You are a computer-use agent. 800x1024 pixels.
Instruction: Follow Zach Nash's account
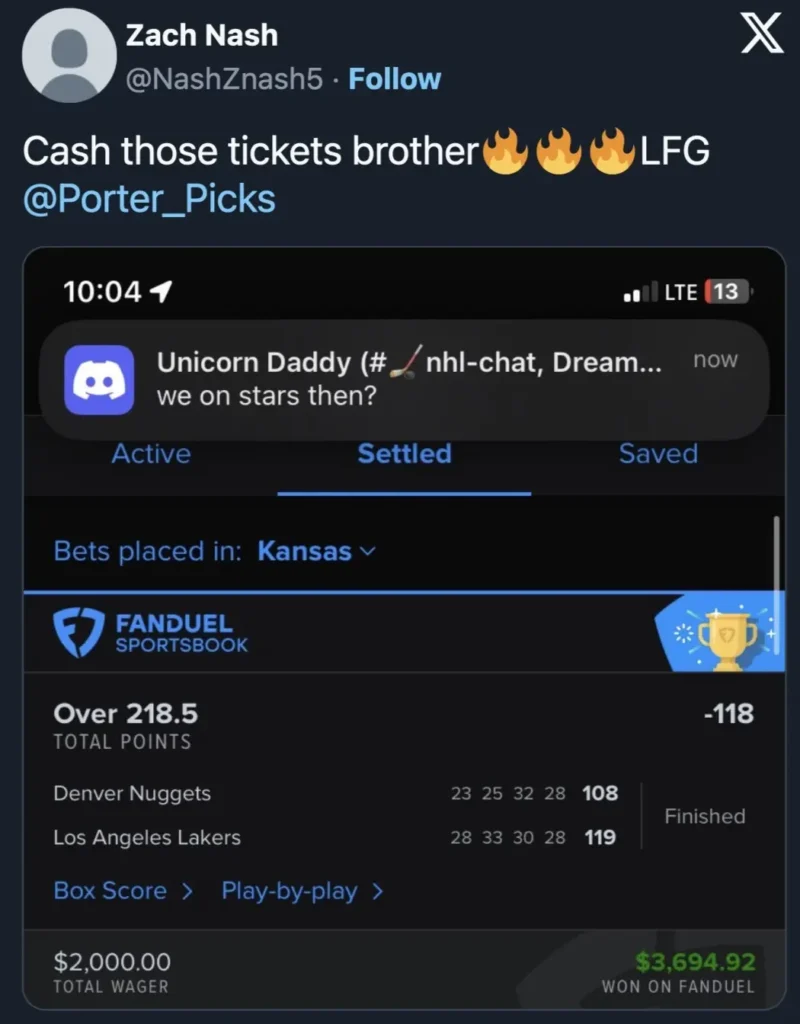point(394,79)
